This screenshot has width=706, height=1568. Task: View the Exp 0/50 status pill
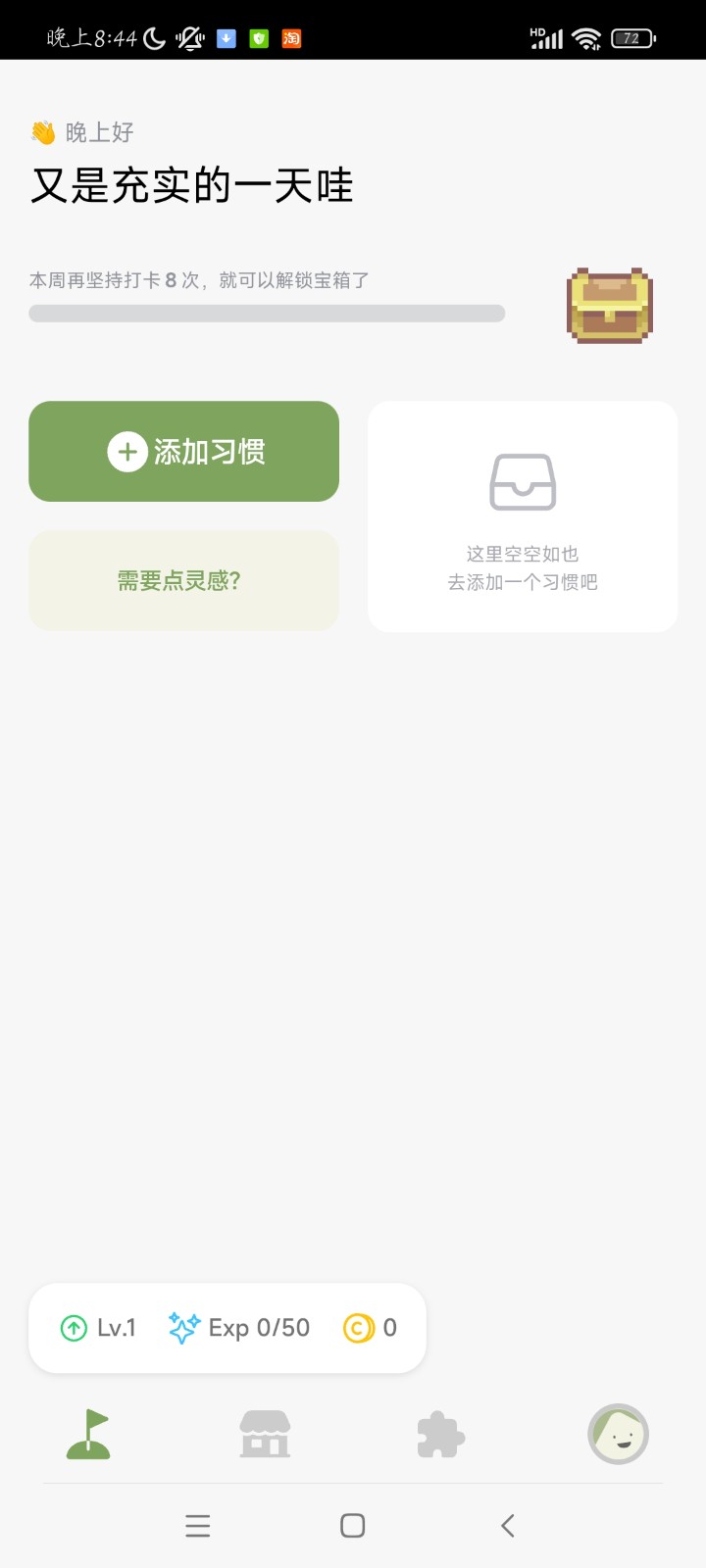[258, 1328]
